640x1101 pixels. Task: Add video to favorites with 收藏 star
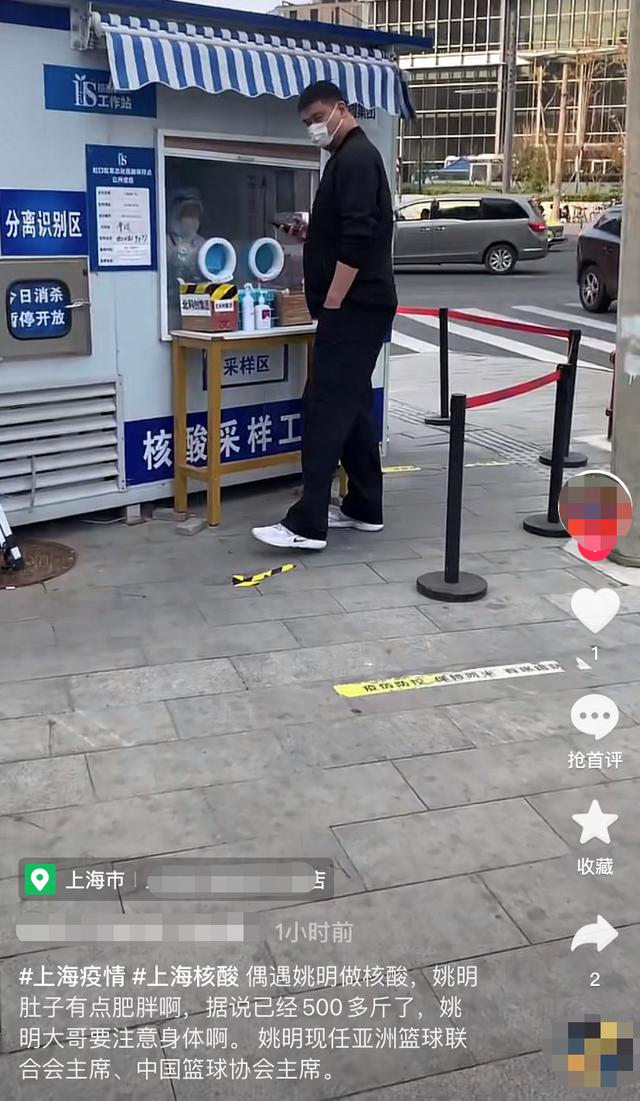[595, 823]
